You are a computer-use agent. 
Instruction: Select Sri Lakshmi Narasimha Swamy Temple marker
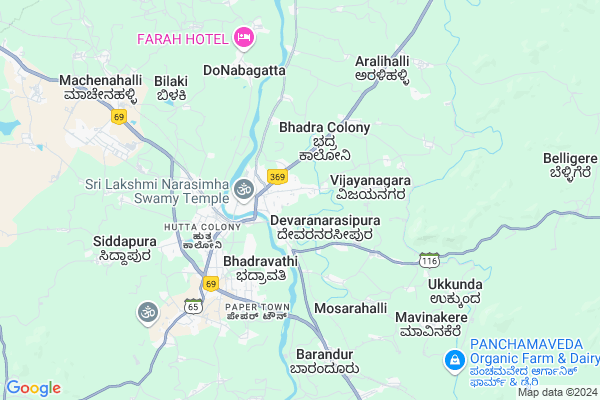pyautogui.click(x=244, y=186)
